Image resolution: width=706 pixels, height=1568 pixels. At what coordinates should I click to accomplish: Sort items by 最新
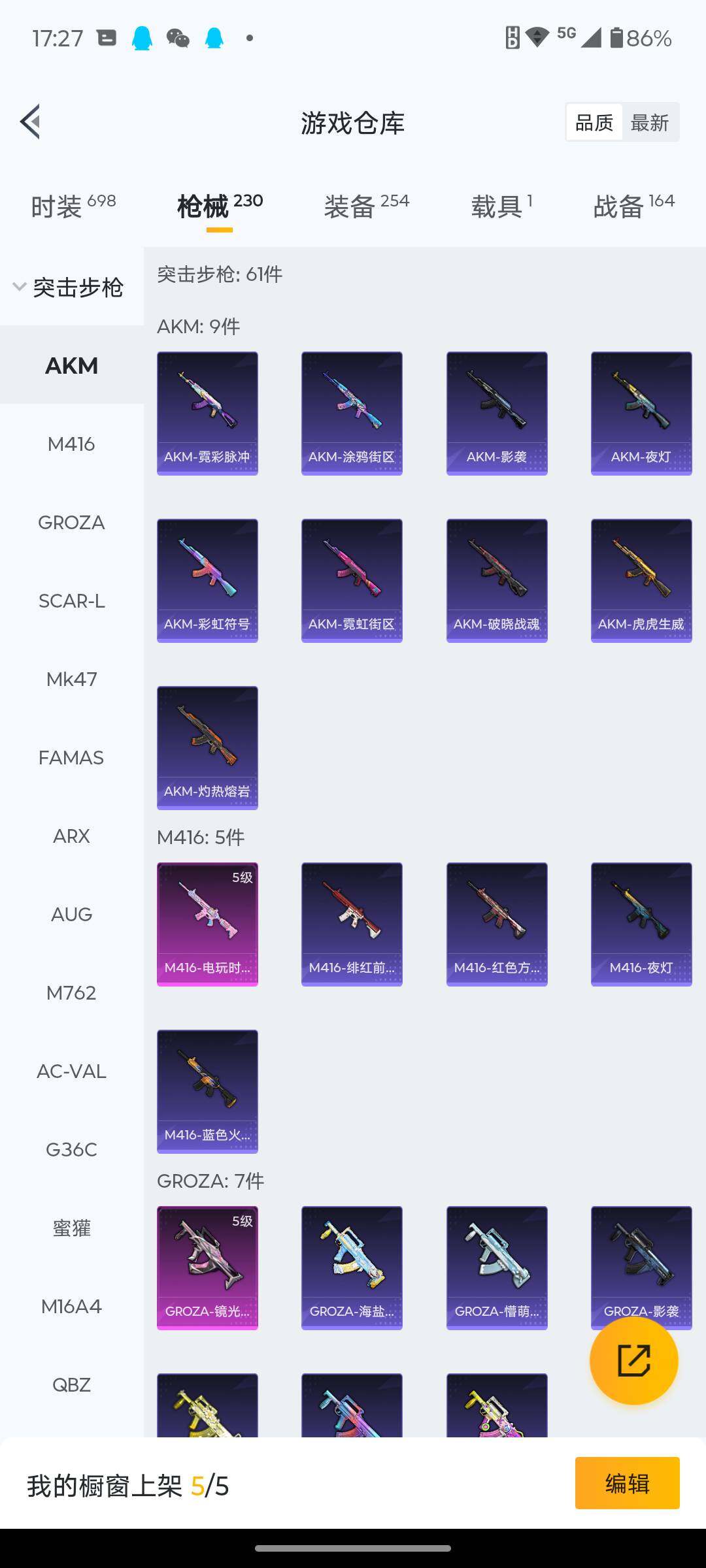pos(649,122)
